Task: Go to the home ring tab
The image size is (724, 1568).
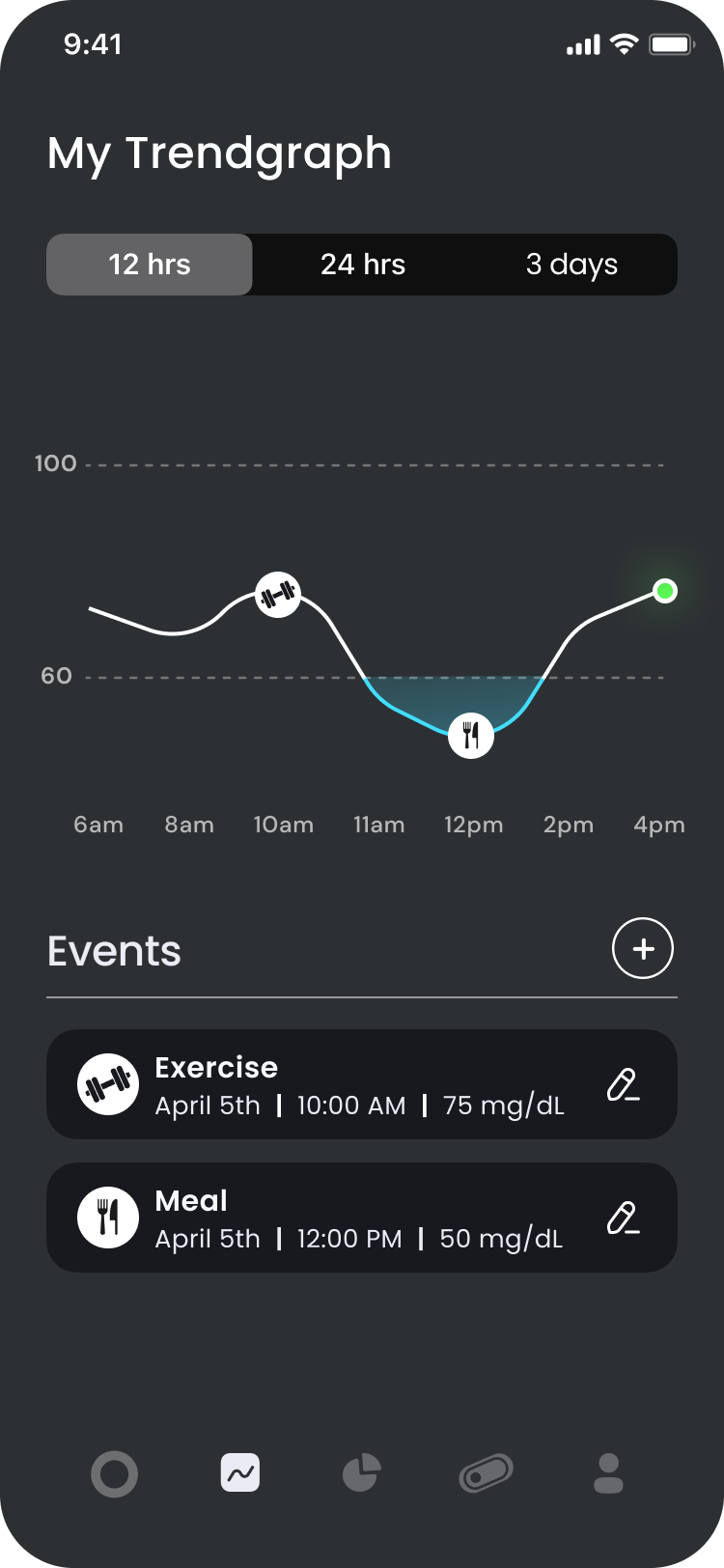Action: point(114,1474)
